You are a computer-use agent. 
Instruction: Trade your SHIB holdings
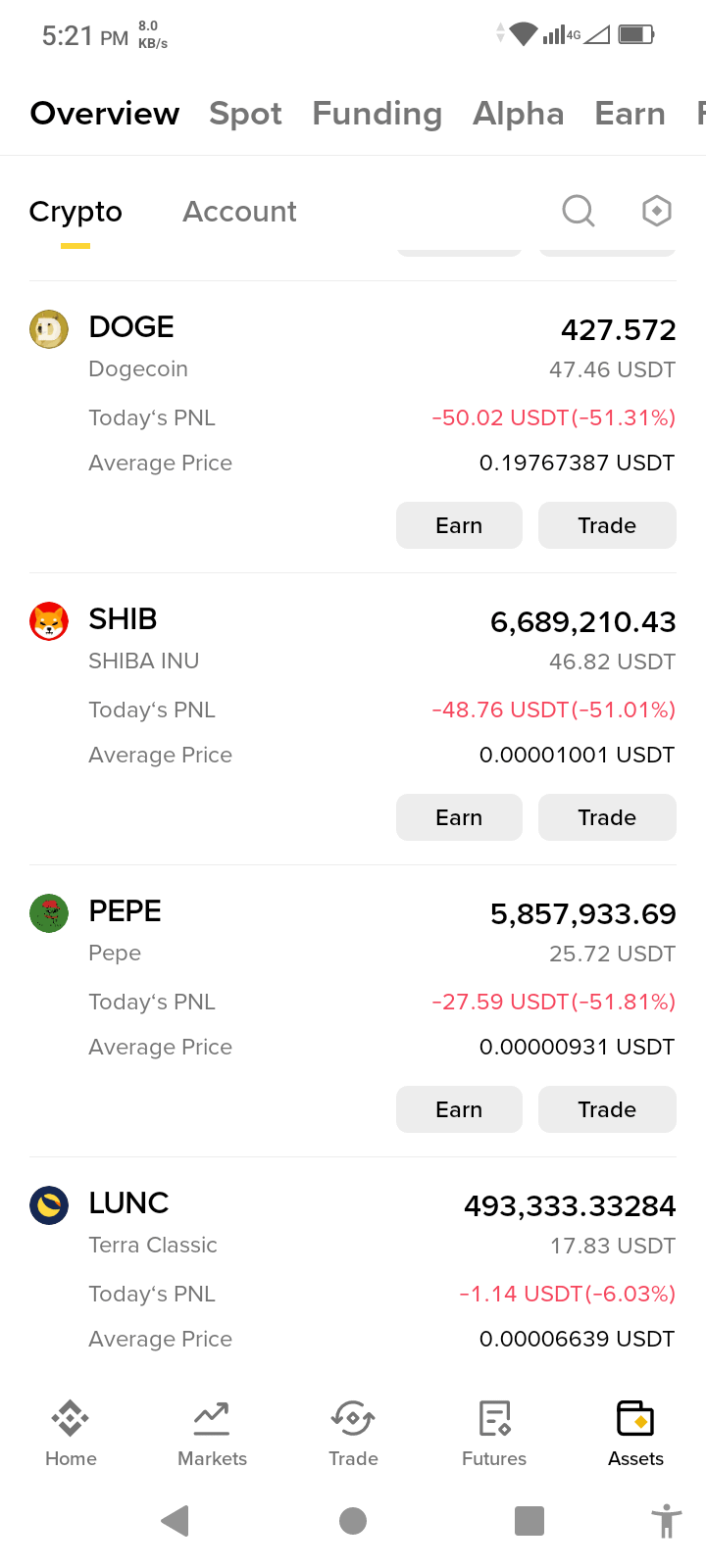pyautogui.click(x=607, y=817)
